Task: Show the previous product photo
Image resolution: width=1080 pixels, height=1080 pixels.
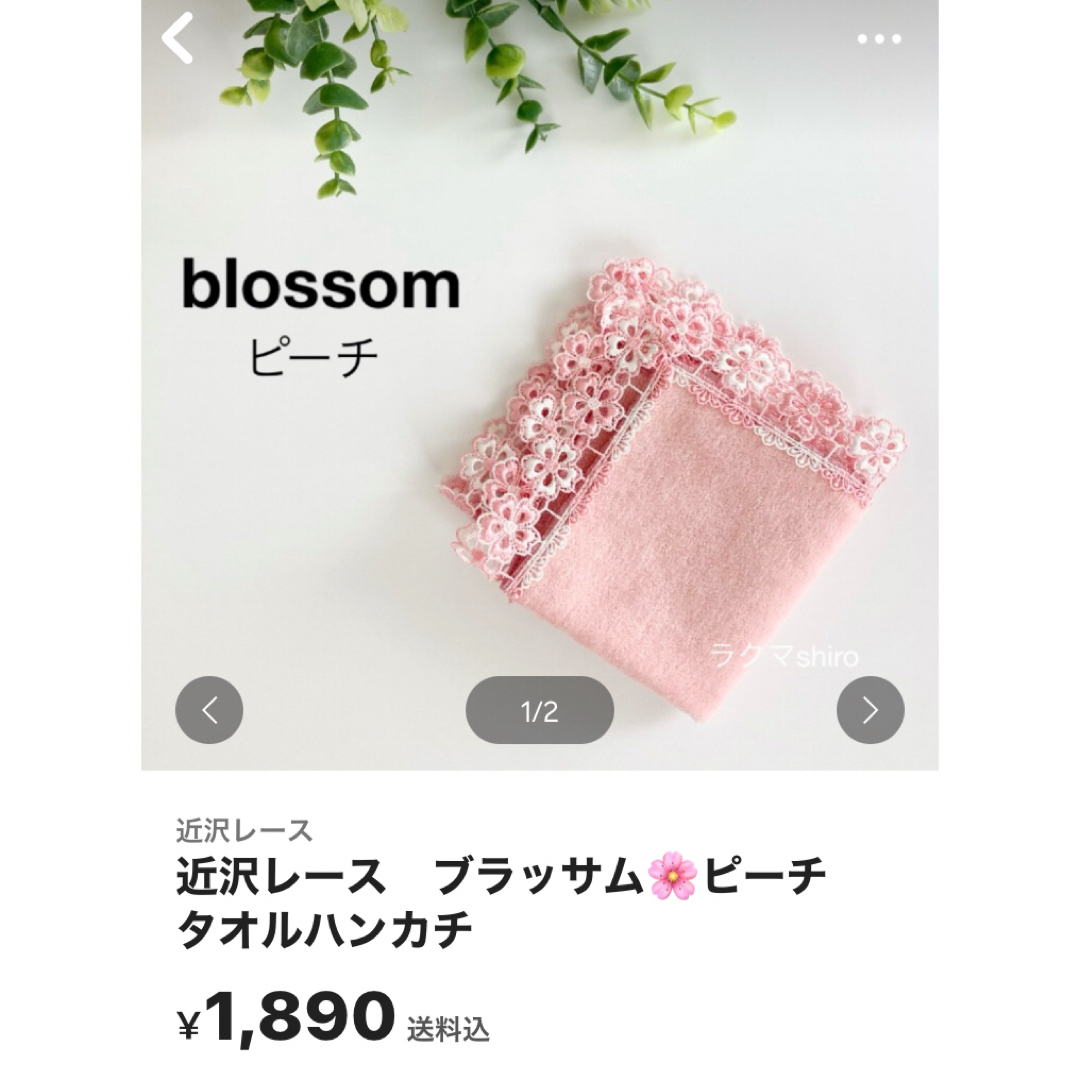Action: click(209, 710)
